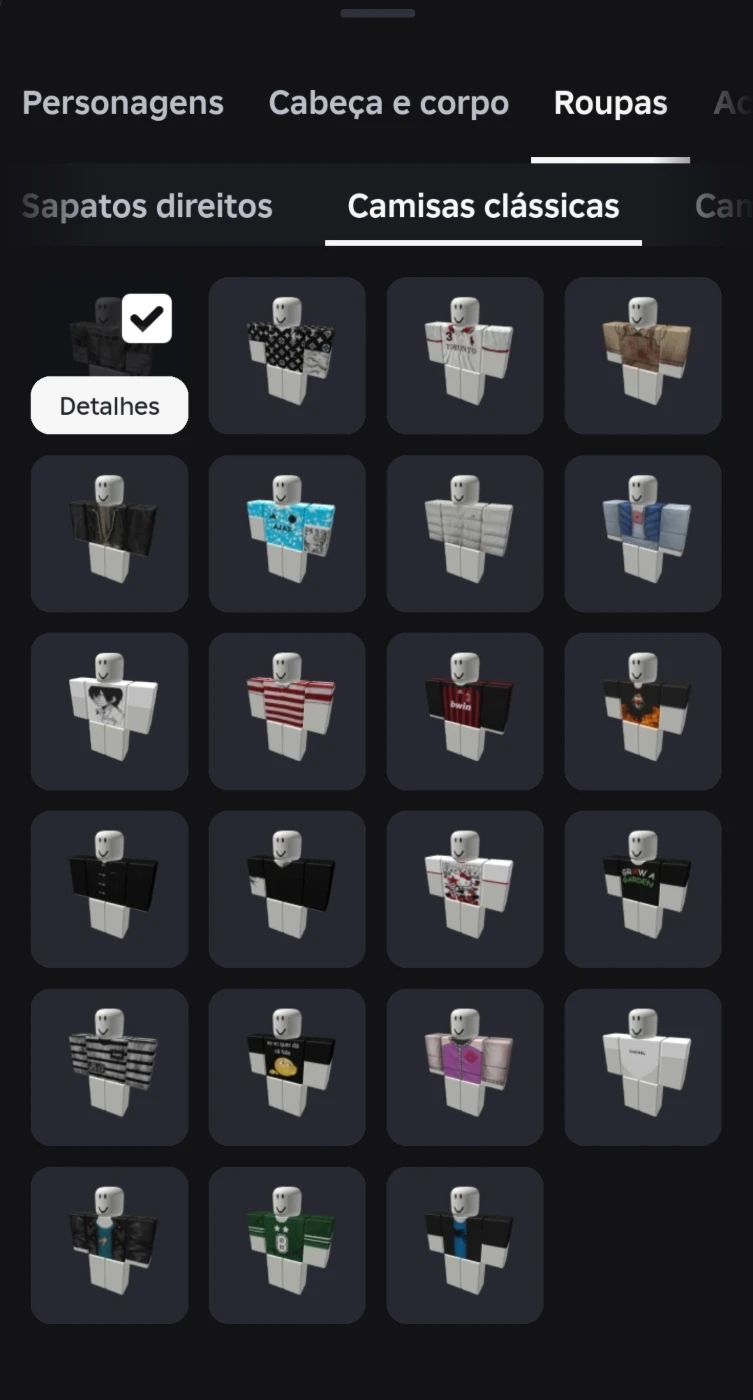
Task: Pick the Grow a Garden black shirt
Action: coord(642,888)
